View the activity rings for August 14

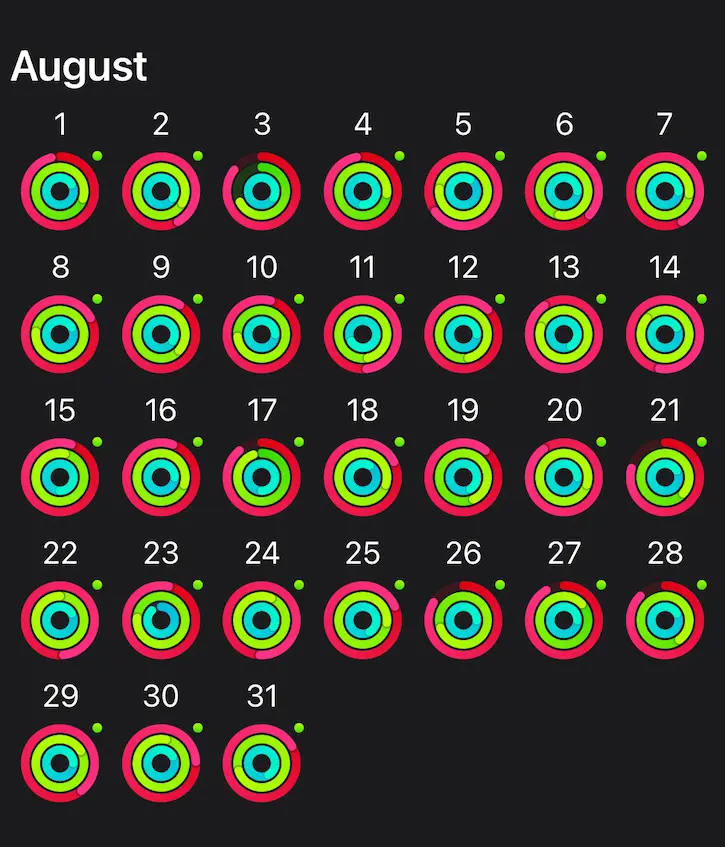coord(663,333)
